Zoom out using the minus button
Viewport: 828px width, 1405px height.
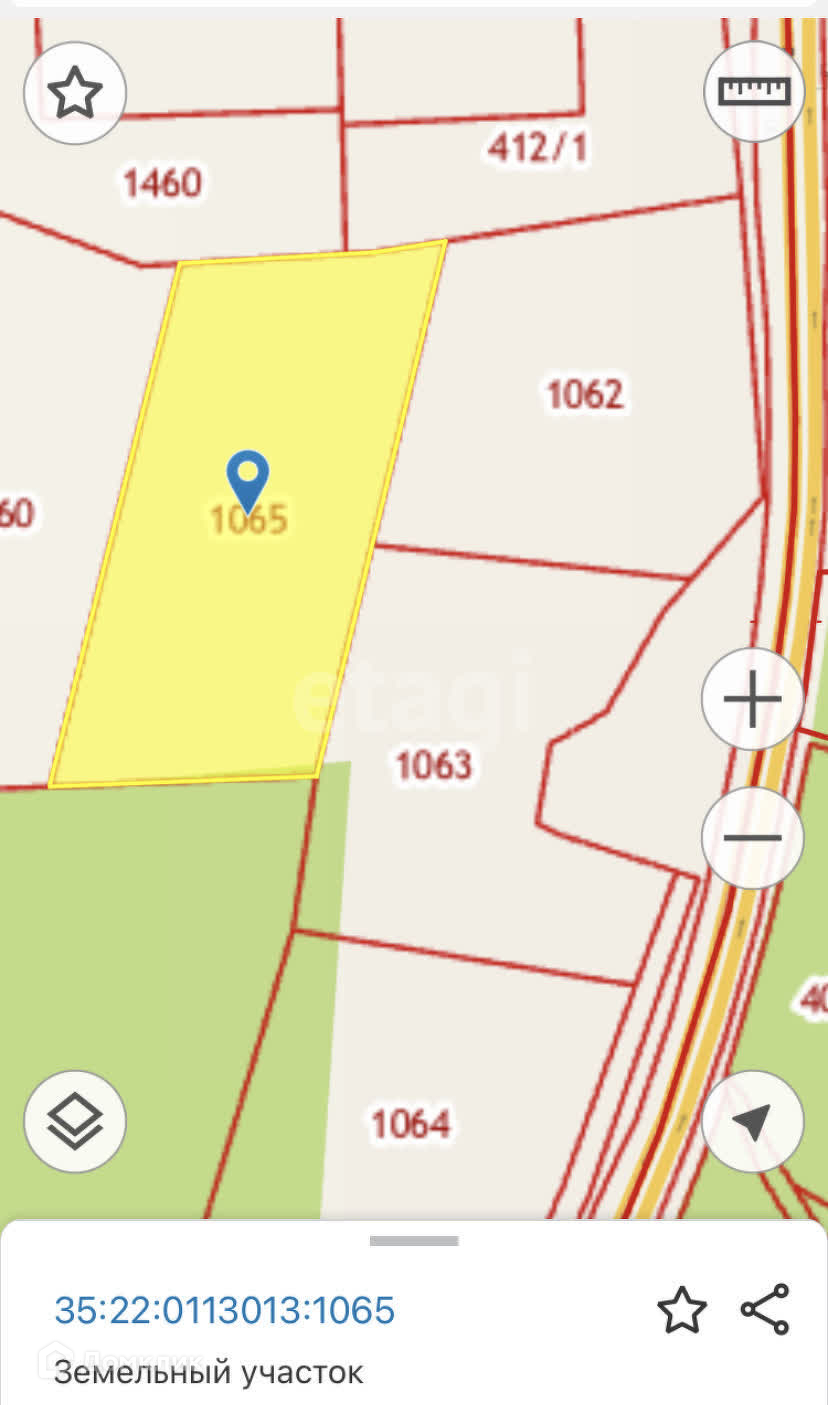pos(752,837)
